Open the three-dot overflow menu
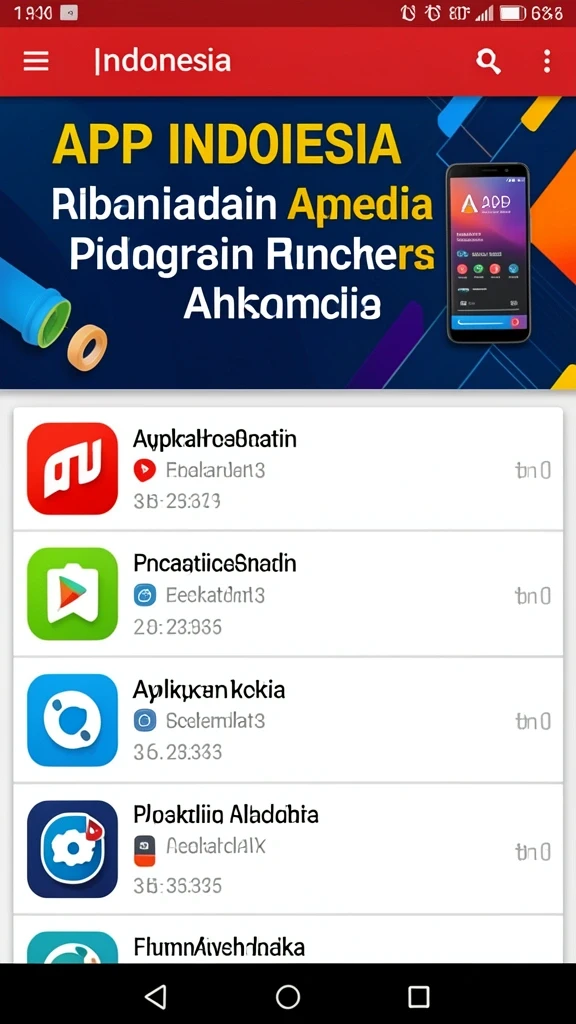 [x=547, y=61]
